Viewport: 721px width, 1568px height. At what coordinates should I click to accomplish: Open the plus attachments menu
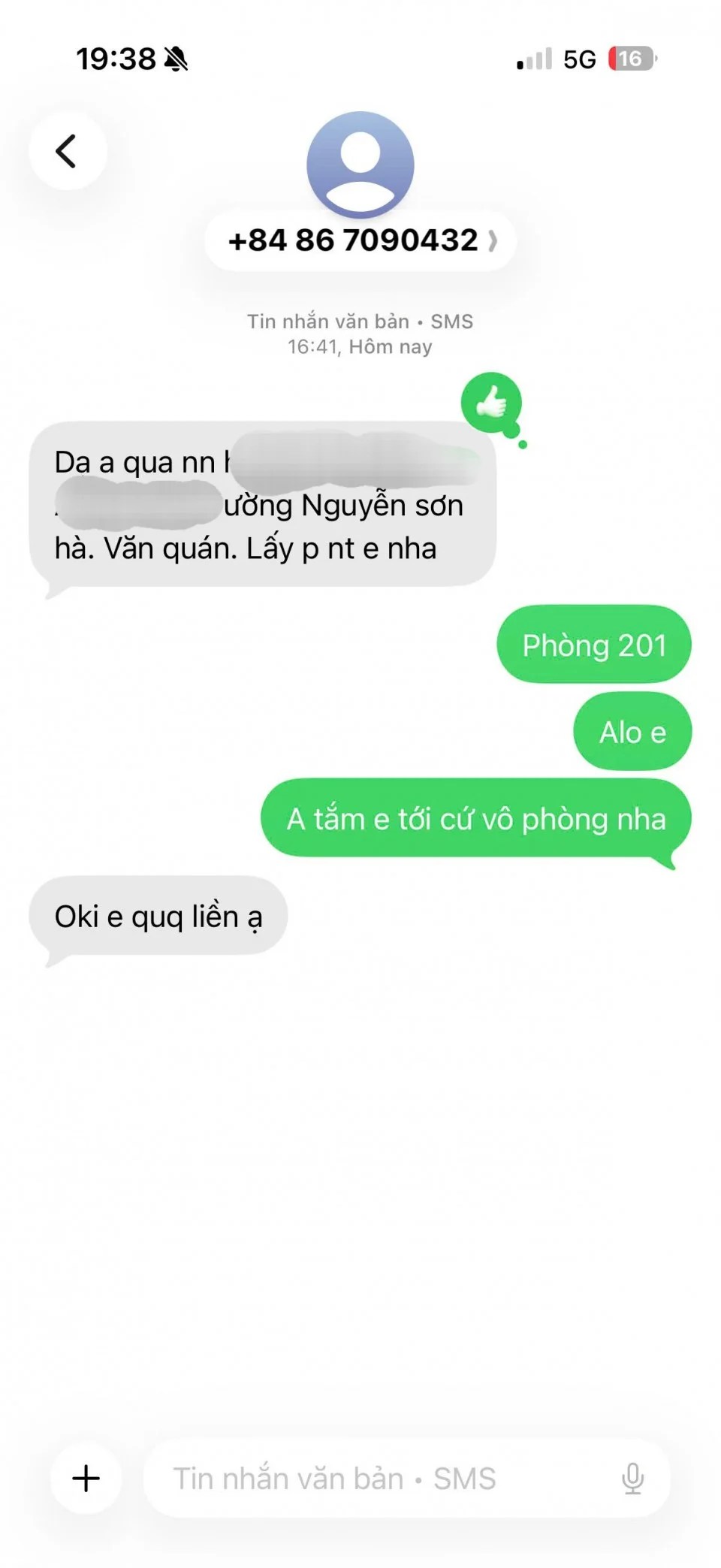[x=86, y=1478]
